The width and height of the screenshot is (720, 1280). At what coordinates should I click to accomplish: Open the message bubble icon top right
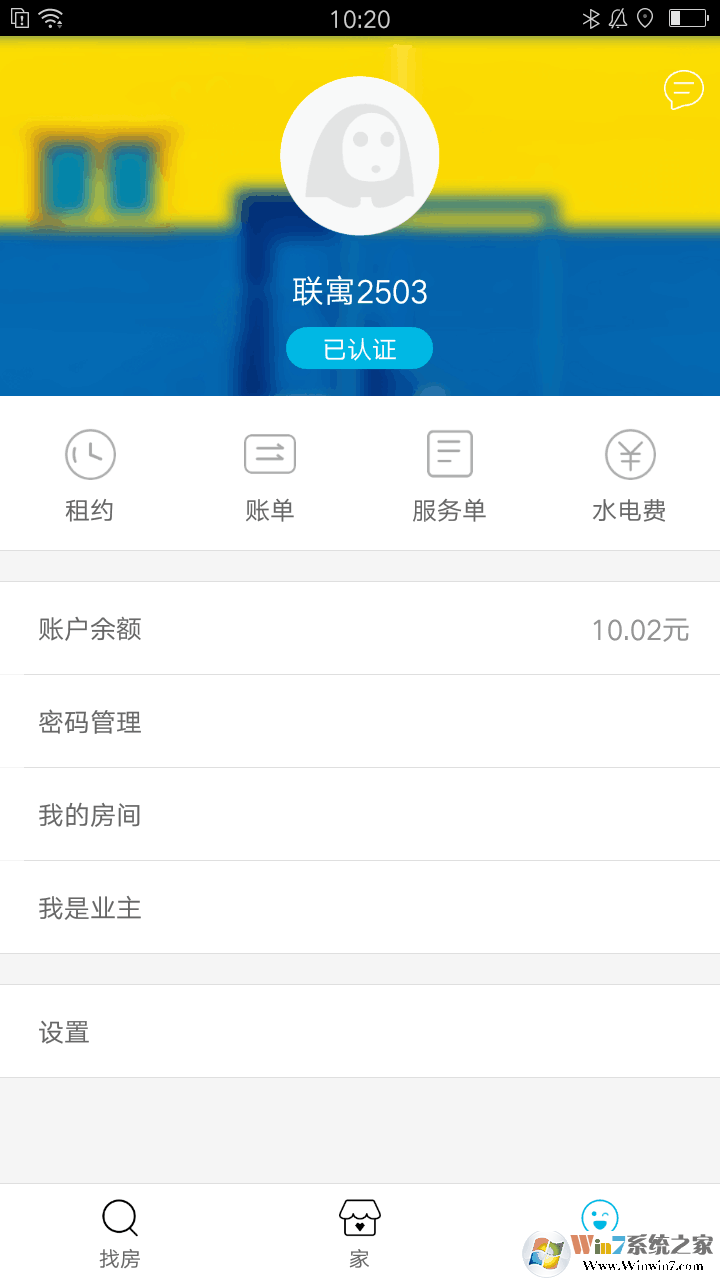pyautogui.click(x=684, y=89)
